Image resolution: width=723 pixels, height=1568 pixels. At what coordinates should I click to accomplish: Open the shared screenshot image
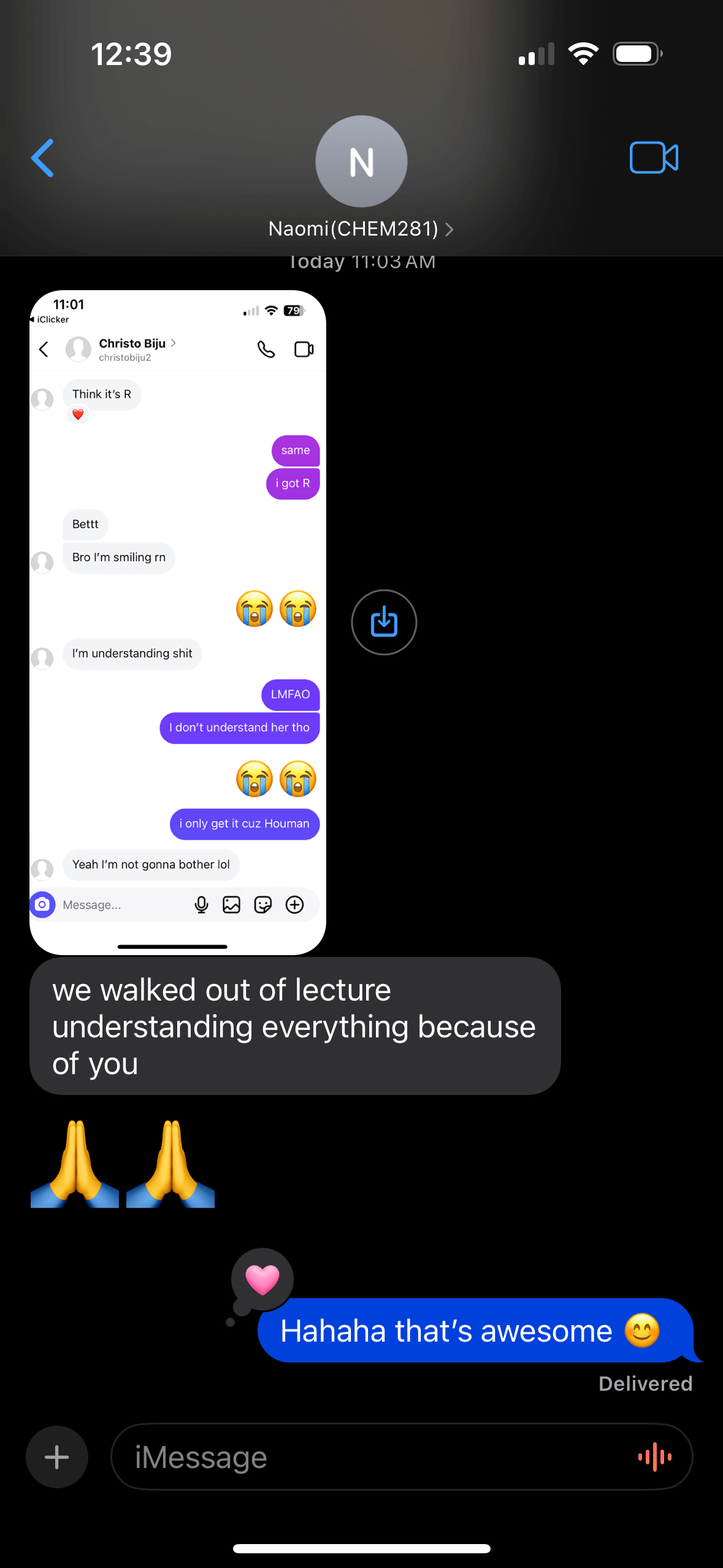(178, 621)
